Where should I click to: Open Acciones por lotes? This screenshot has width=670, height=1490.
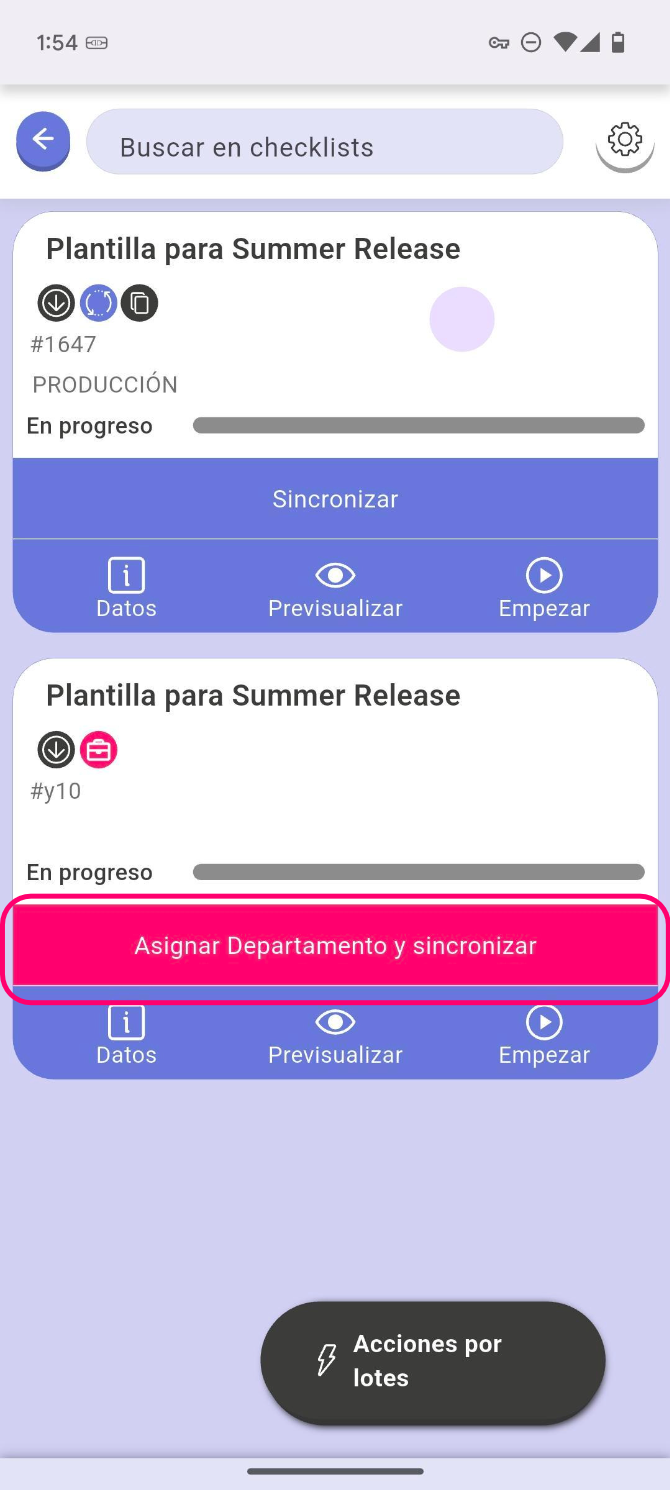tap(433, 1361)
